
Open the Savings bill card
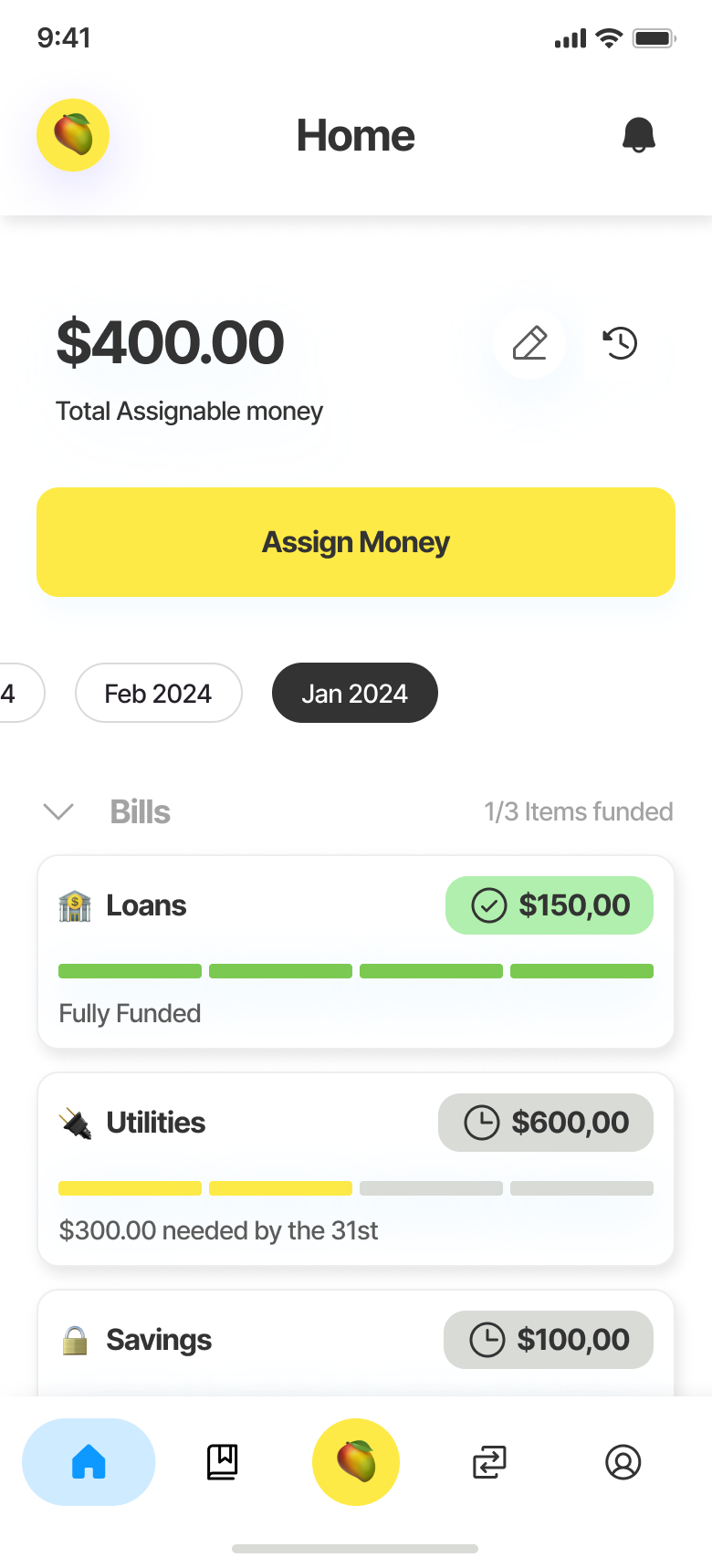pyautogui.click(x=356, y=1343)
